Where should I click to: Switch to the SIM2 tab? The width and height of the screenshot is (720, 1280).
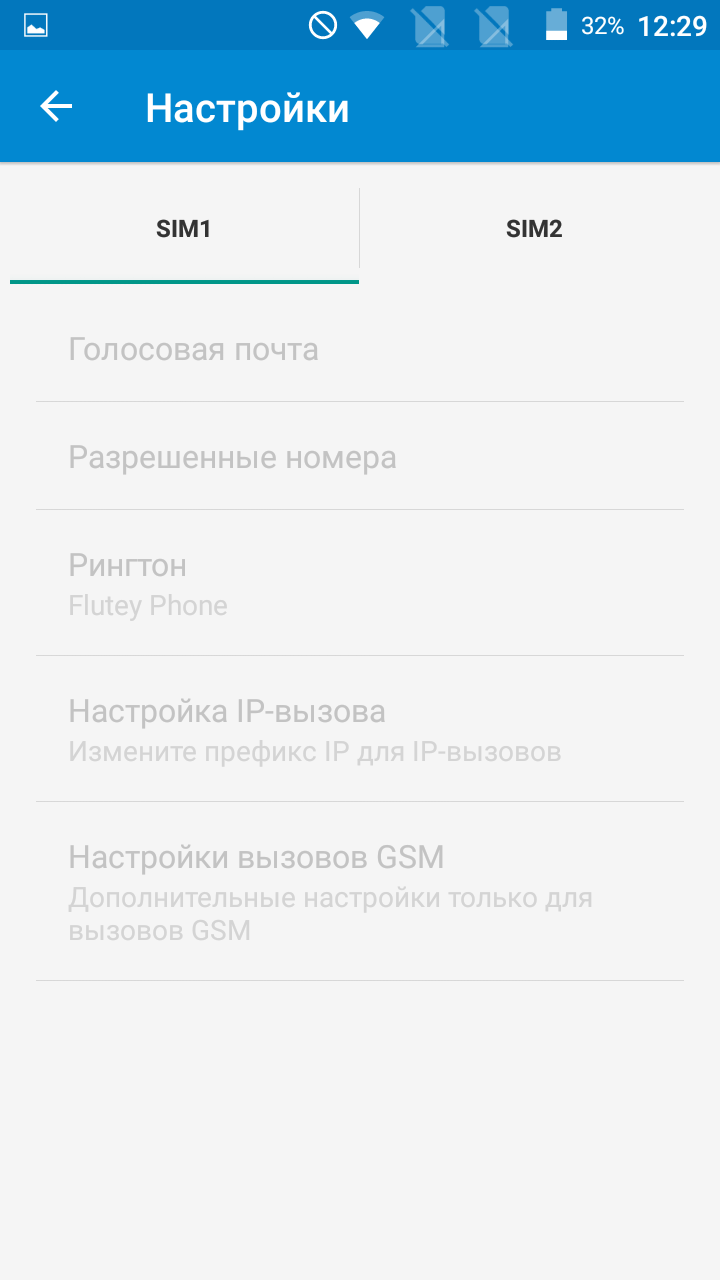pos(534,229)
